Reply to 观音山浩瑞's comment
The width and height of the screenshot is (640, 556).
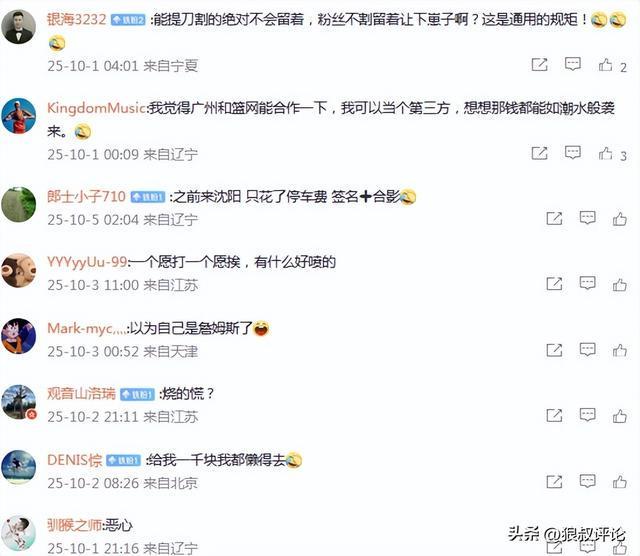(587, 417)
